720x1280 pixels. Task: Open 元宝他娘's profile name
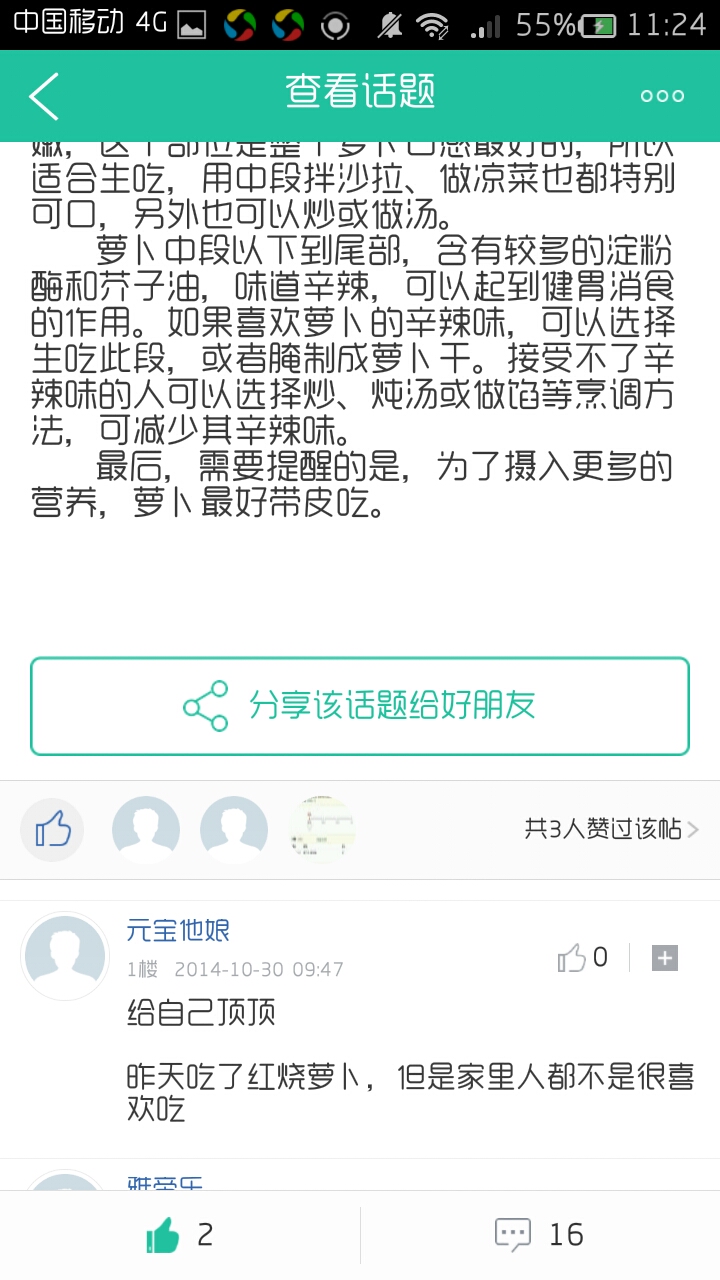point(178,931)
